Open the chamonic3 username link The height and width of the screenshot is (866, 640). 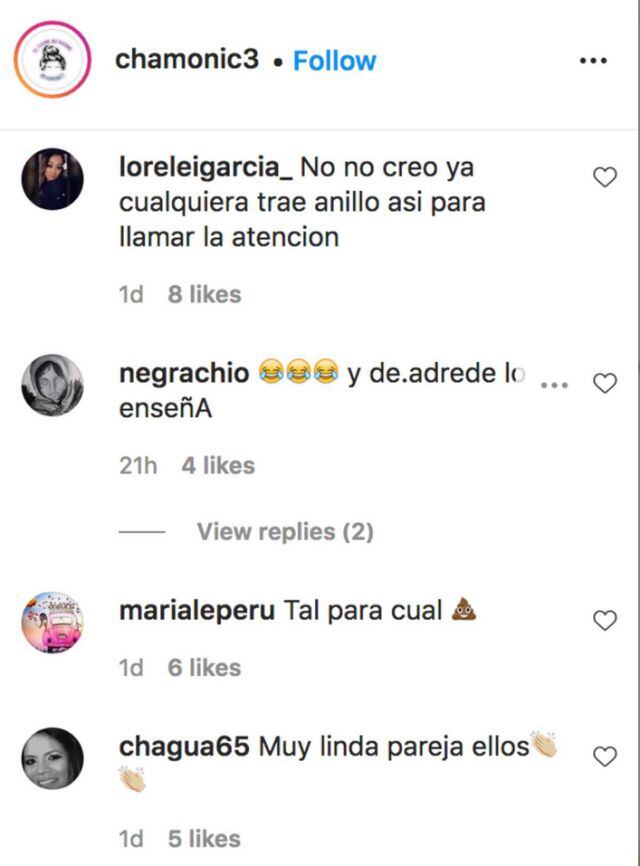(187, 59)
